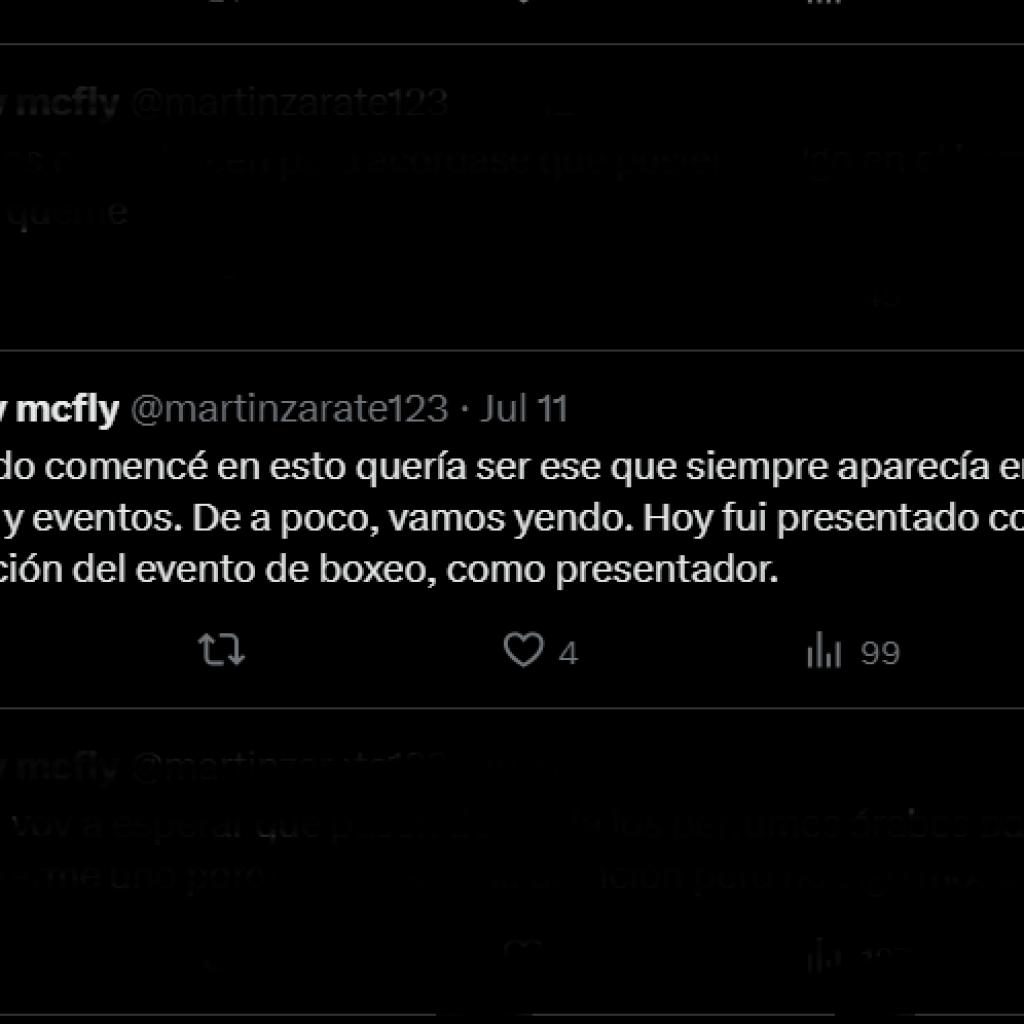The image size is (1024, 1024).
Task: View analytics showing 99 views
Action: (852, 653)
